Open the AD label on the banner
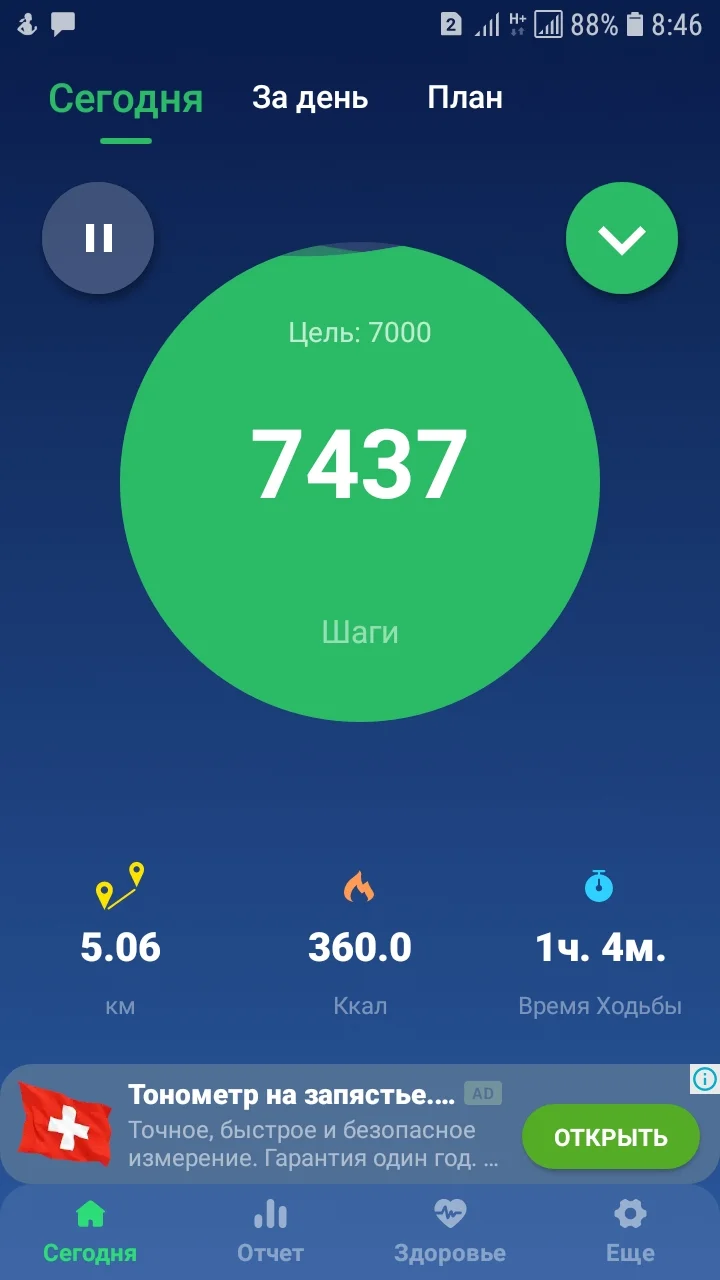 tap(484, 1093)
